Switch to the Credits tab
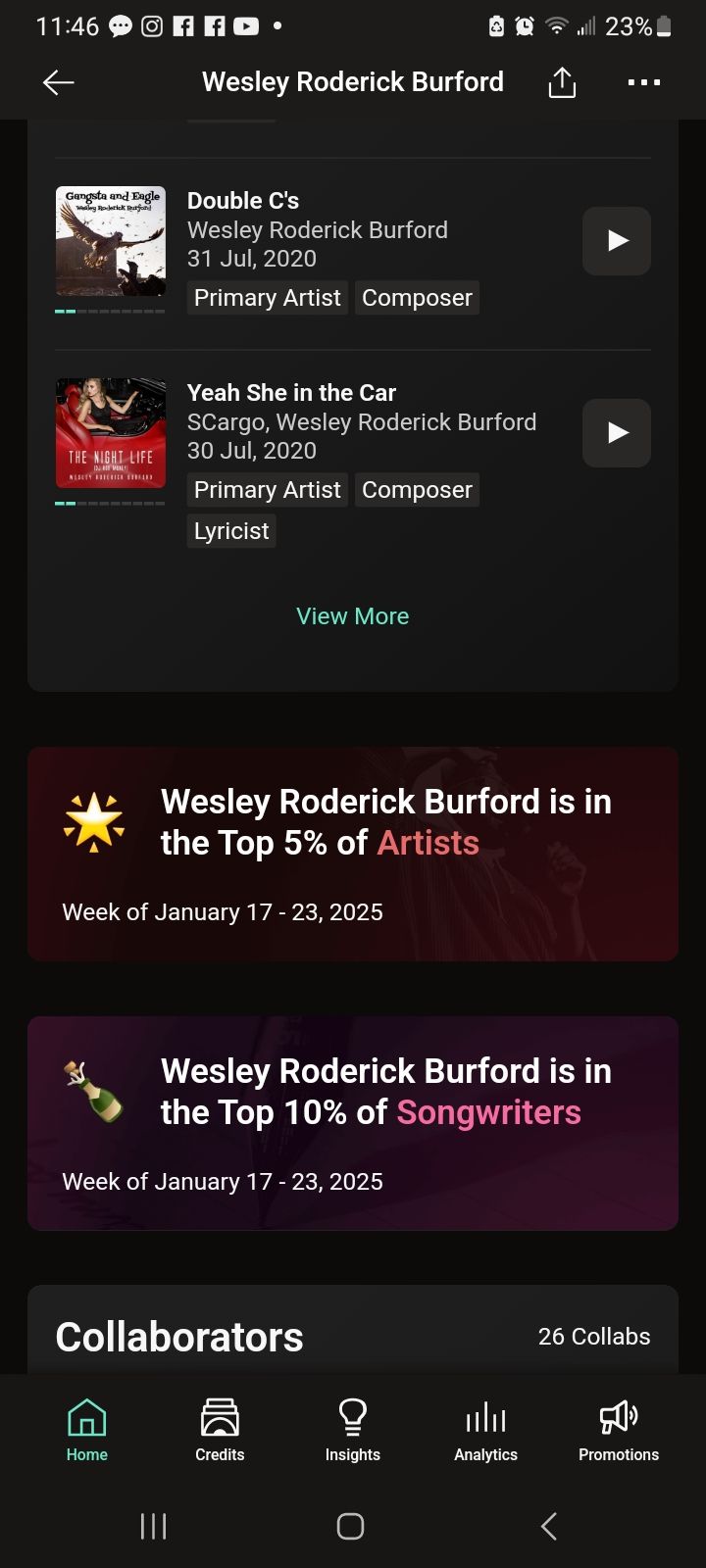 220,1431
